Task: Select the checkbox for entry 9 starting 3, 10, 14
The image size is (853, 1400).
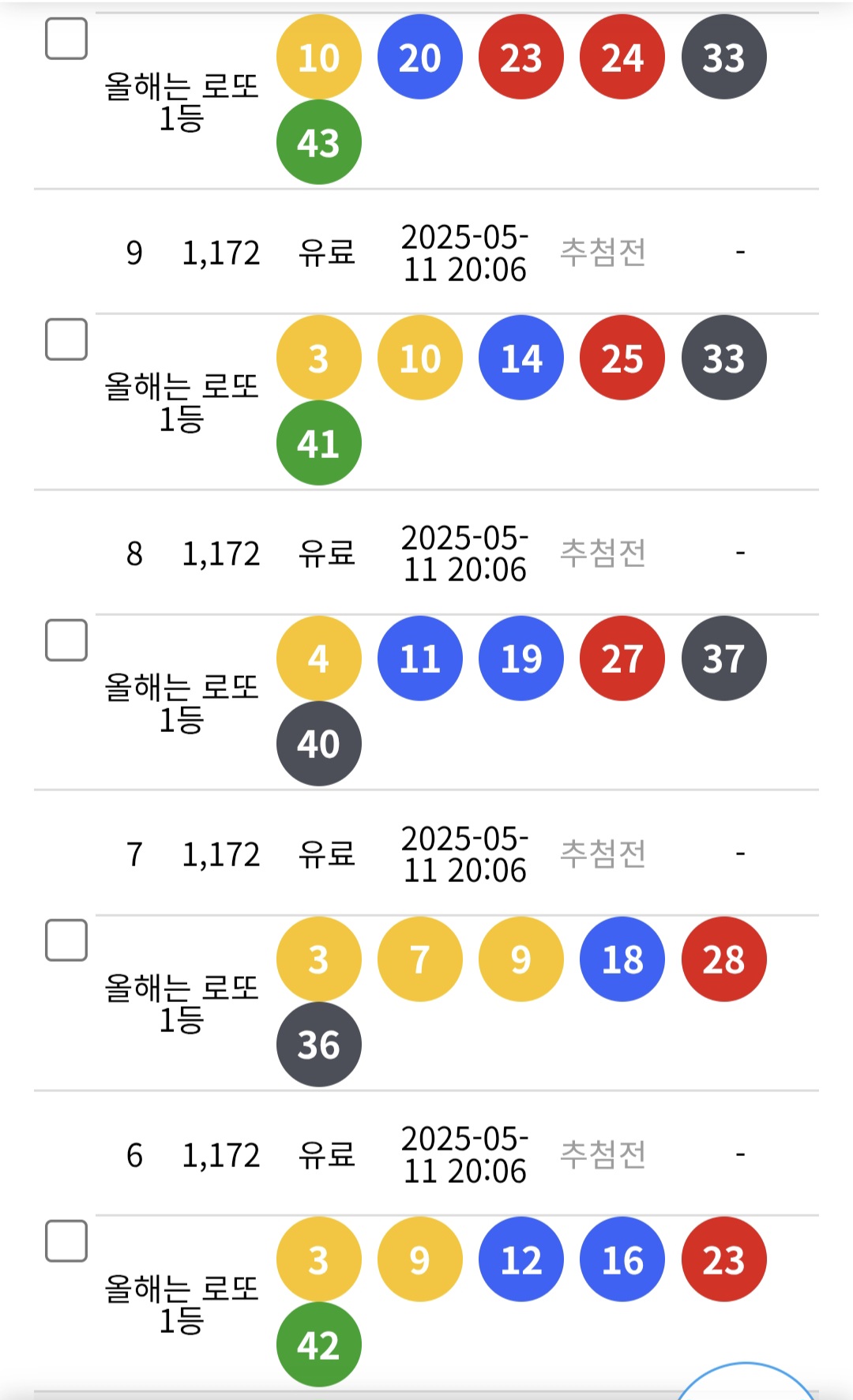Action: [x=66, y=340]
